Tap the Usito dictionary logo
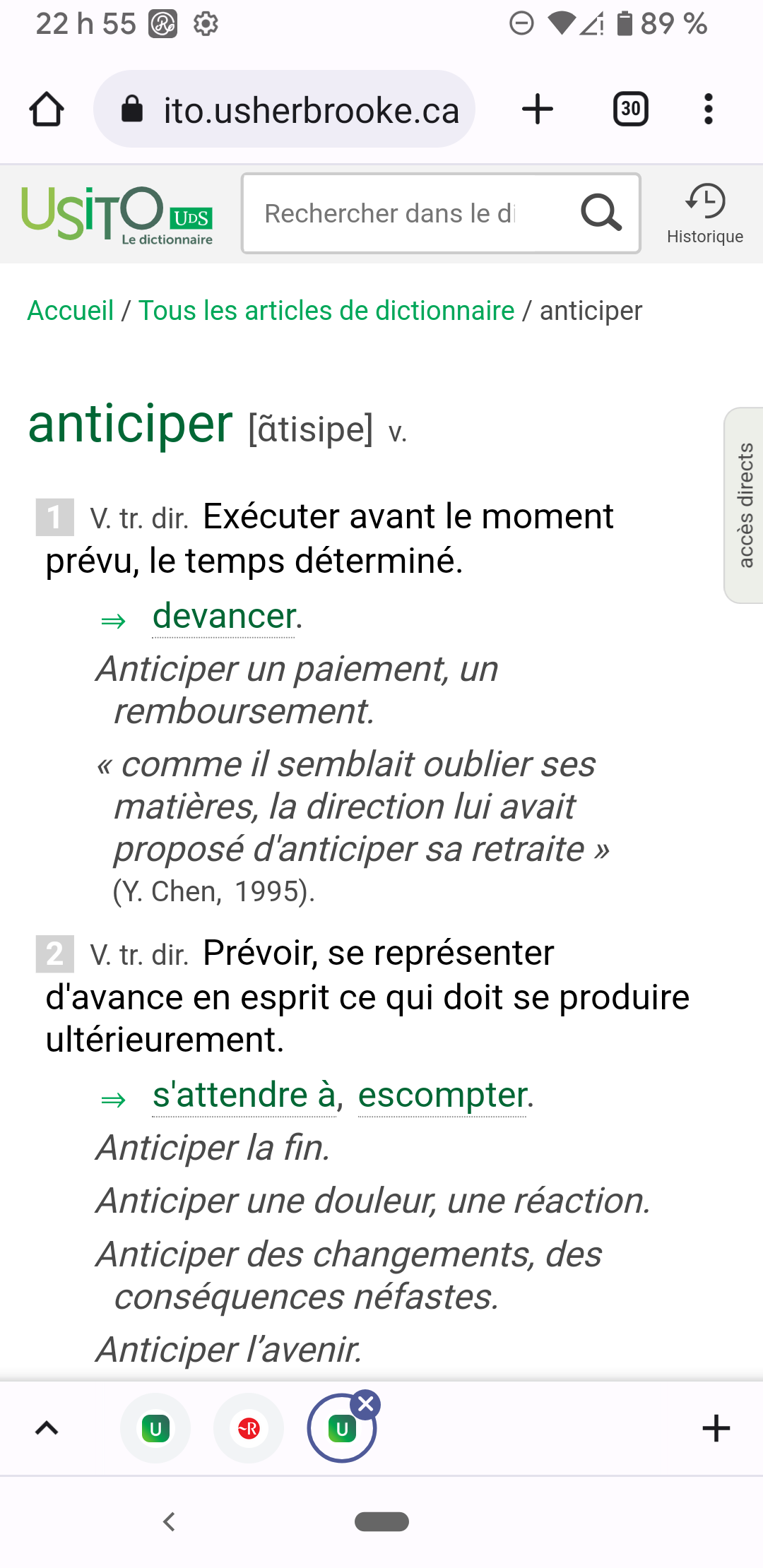 pyautogui.click(x=117, y=213)
